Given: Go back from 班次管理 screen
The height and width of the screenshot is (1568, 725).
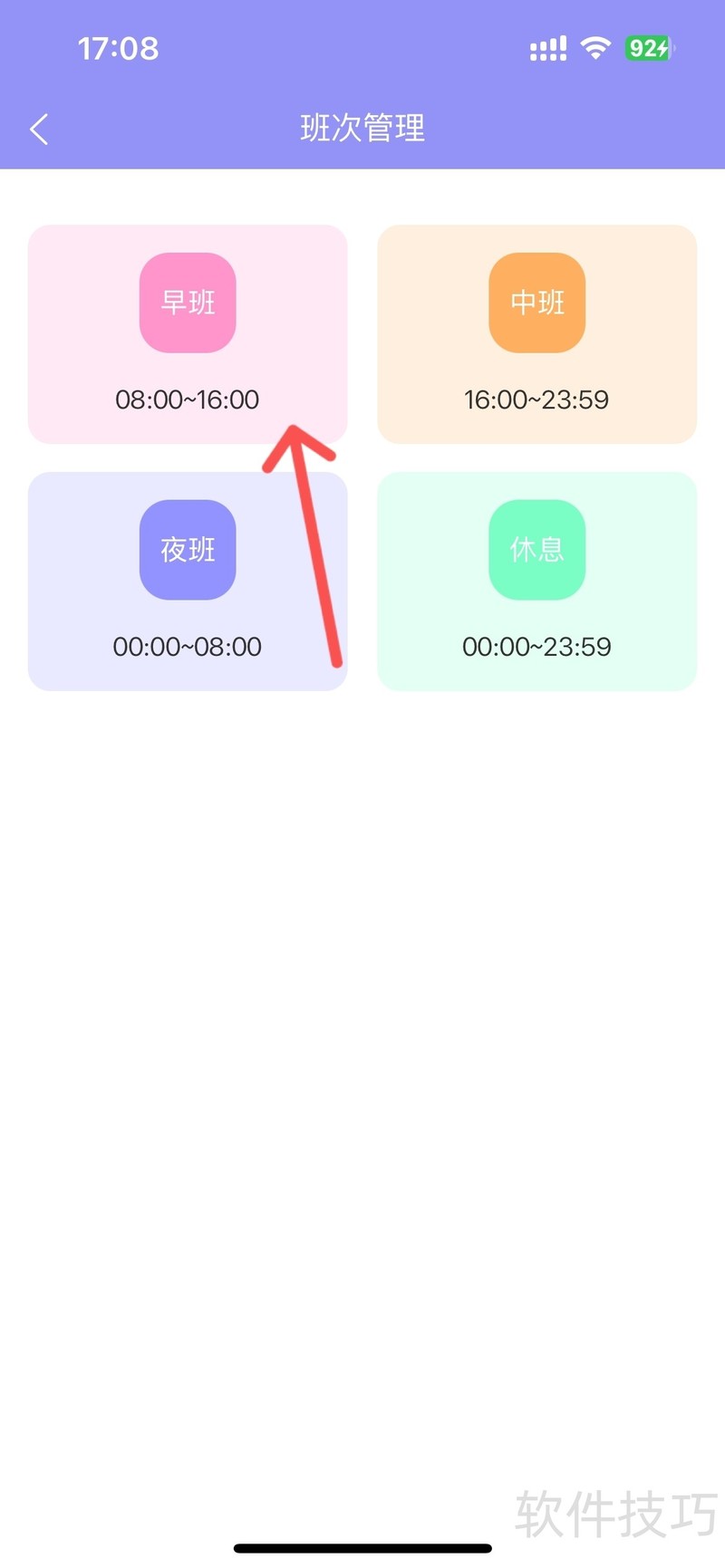Looking at the screenshot, I should click(x=39, y=130).
